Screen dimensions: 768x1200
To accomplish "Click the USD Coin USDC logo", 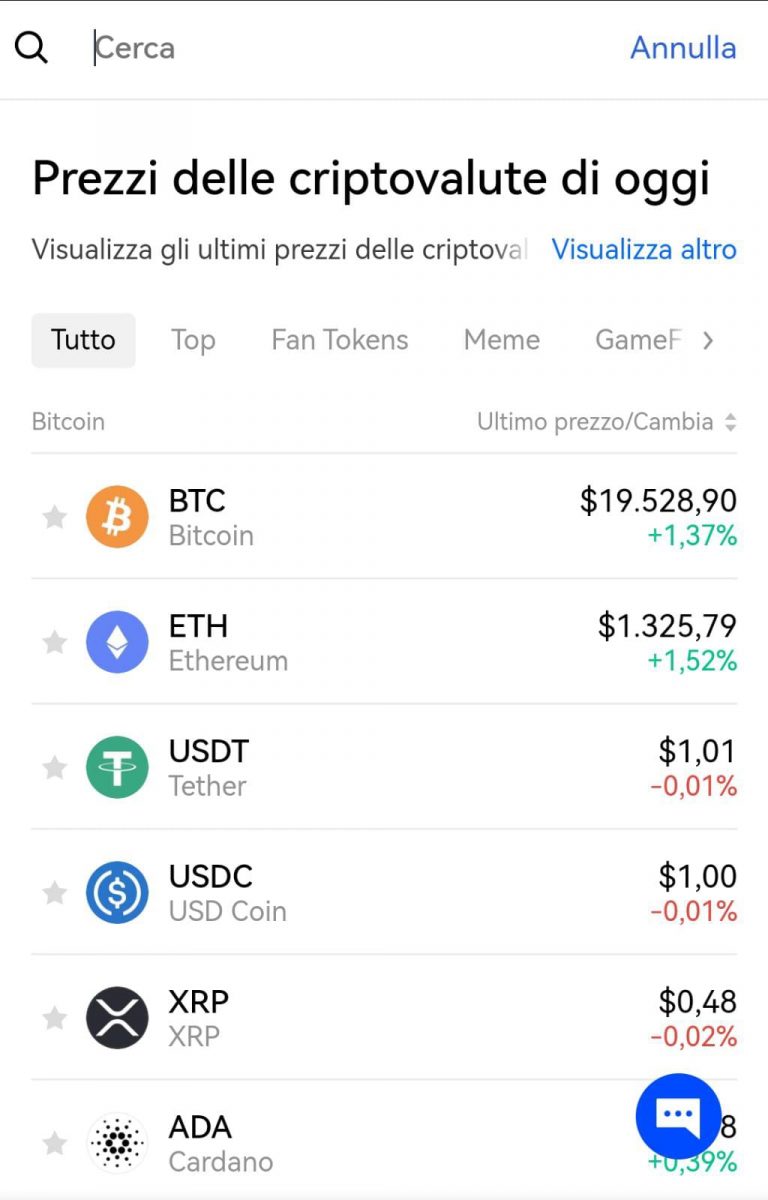I will click(x=117, y=892).
